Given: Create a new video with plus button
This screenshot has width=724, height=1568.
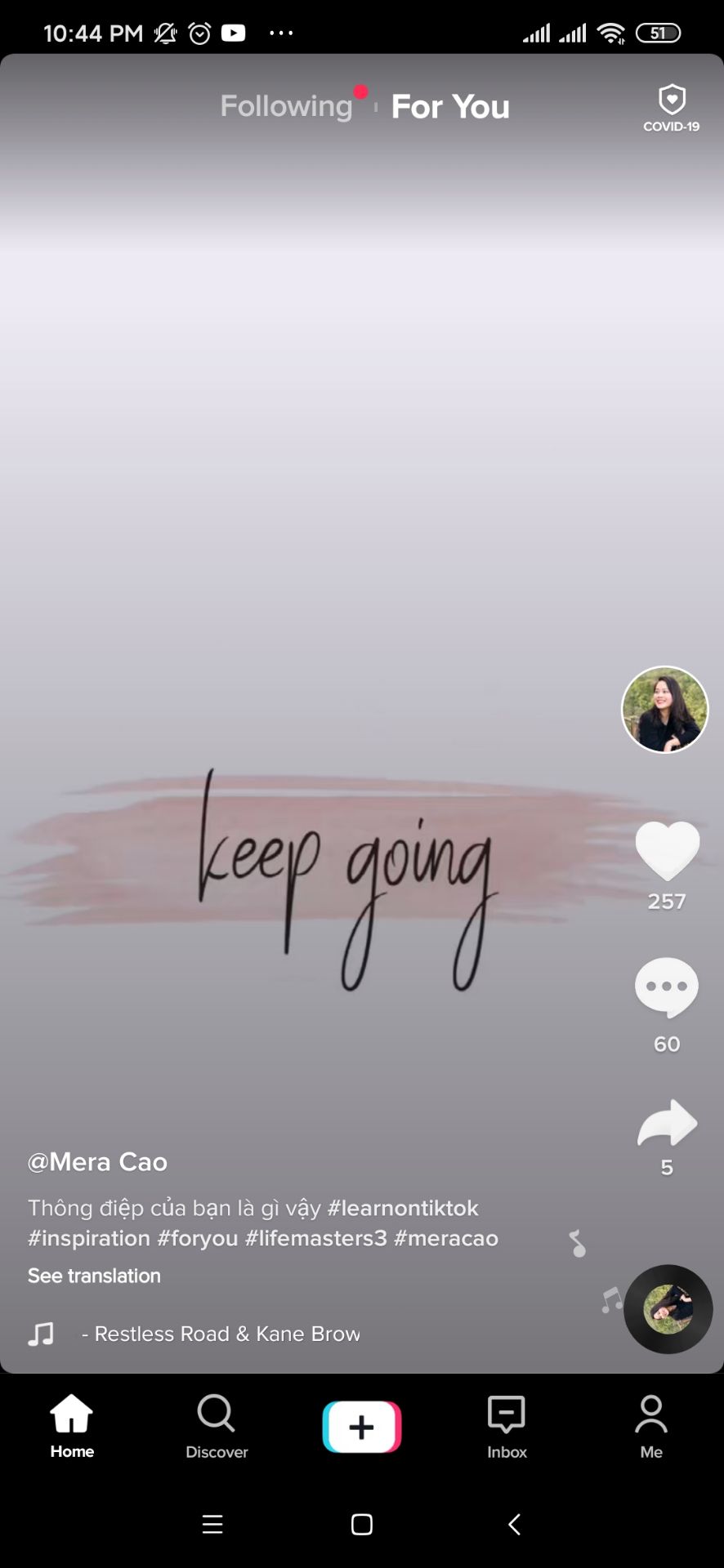Looking at the screenshot, I should 362,1426.
